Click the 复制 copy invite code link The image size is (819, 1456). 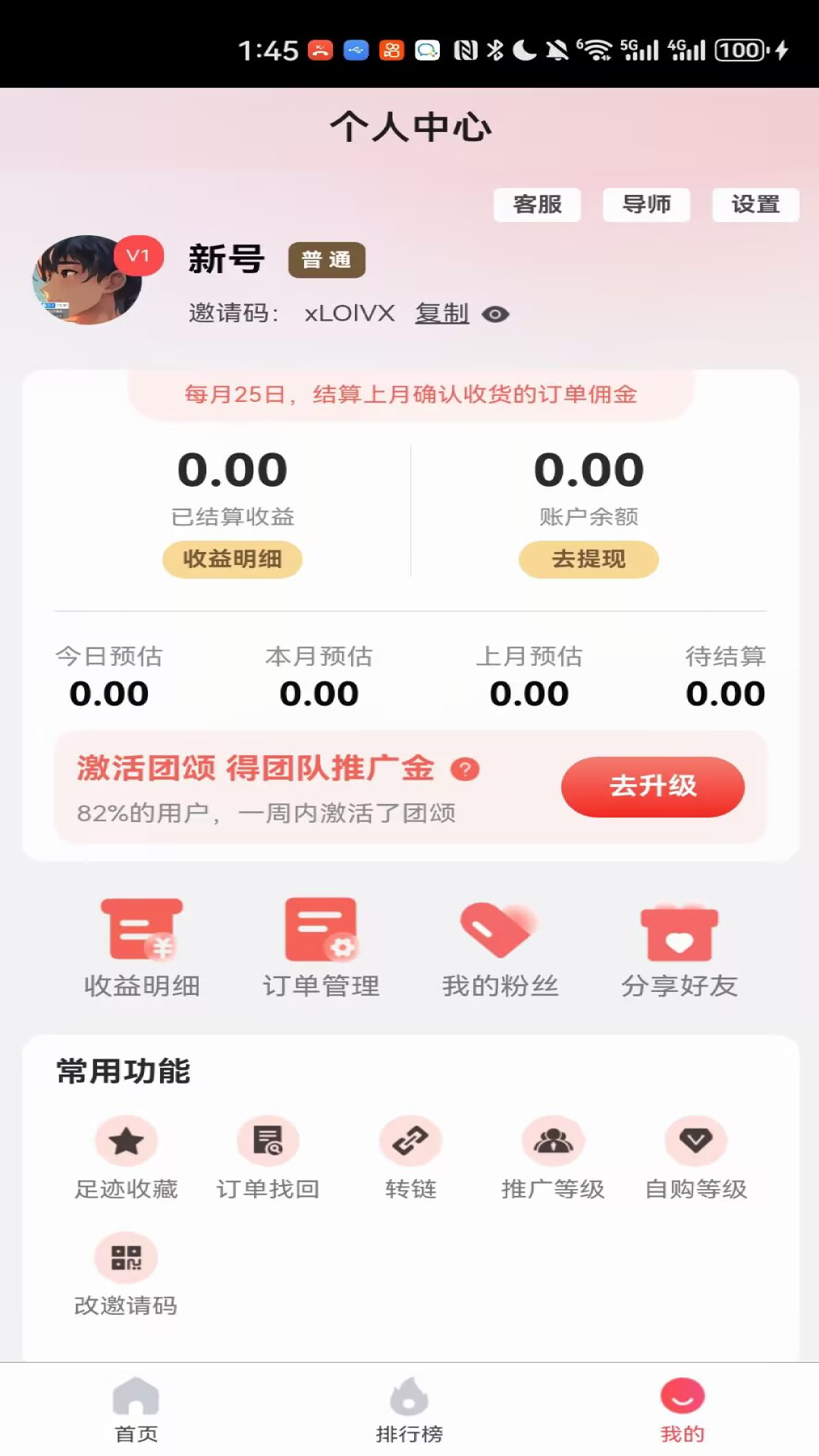coord(441,313)
